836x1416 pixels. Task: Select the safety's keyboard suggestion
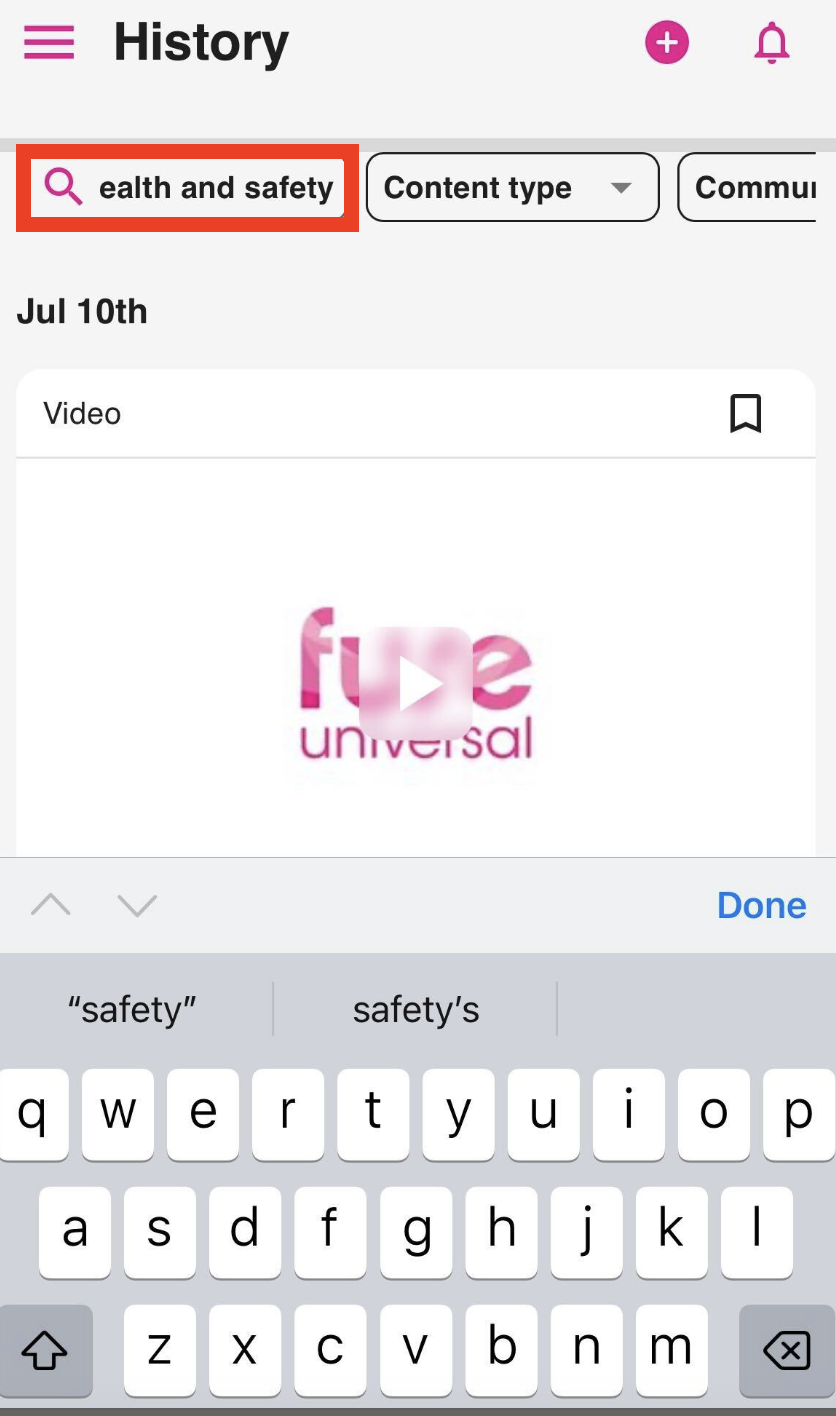pos(416,1010)
